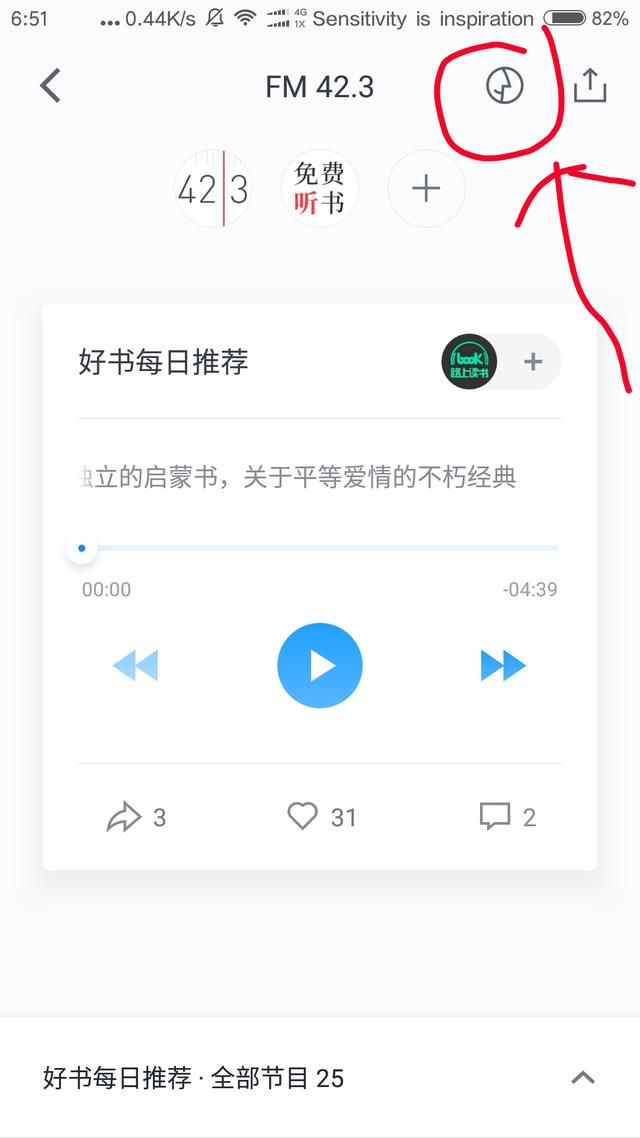Expand the 全部节目 25 episode list
Image resolution: width=640 pixels, height=1138 pixels.
point(319,1077)
